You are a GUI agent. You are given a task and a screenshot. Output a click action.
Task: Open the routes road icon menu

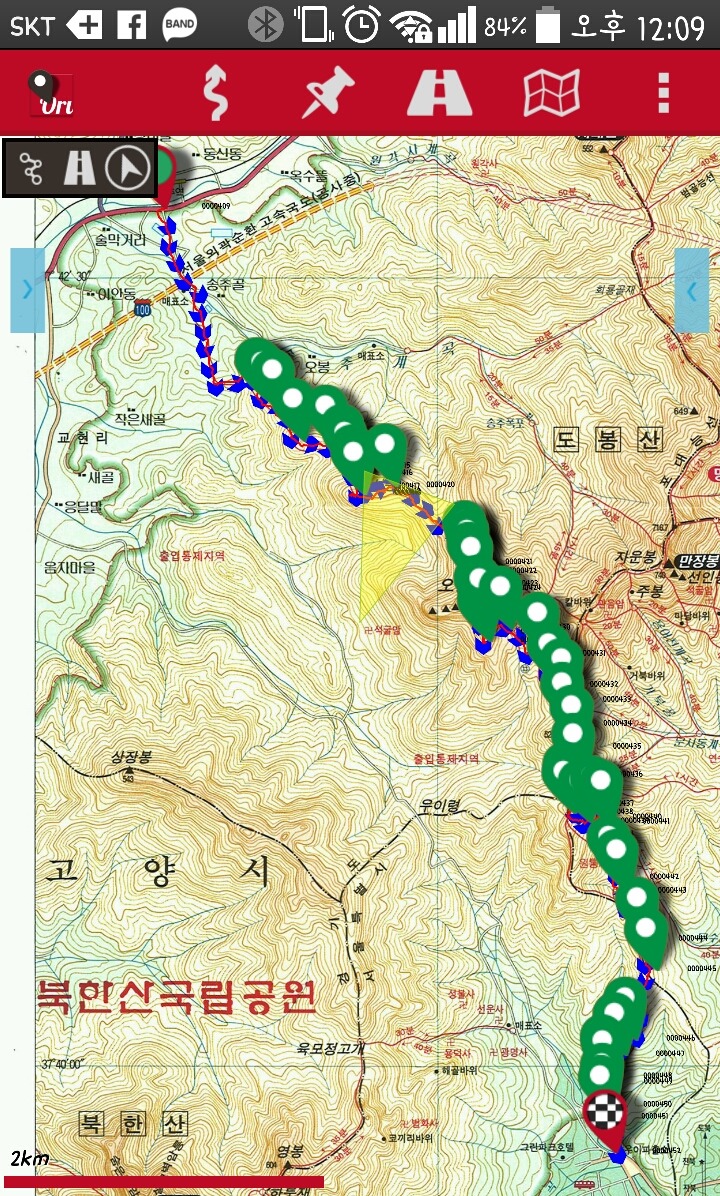[439, 93]
